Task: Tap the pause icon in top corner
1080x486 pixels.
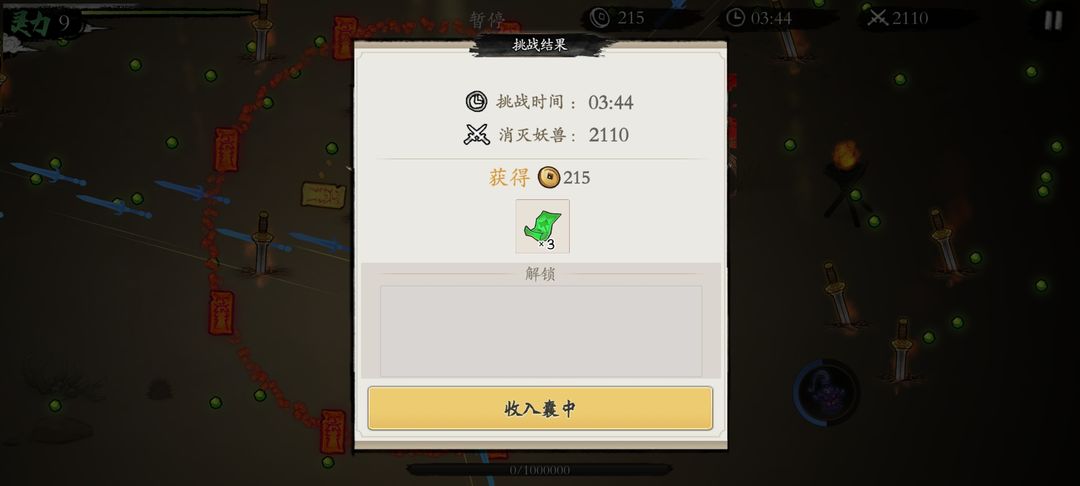Action: (1052, 19)
